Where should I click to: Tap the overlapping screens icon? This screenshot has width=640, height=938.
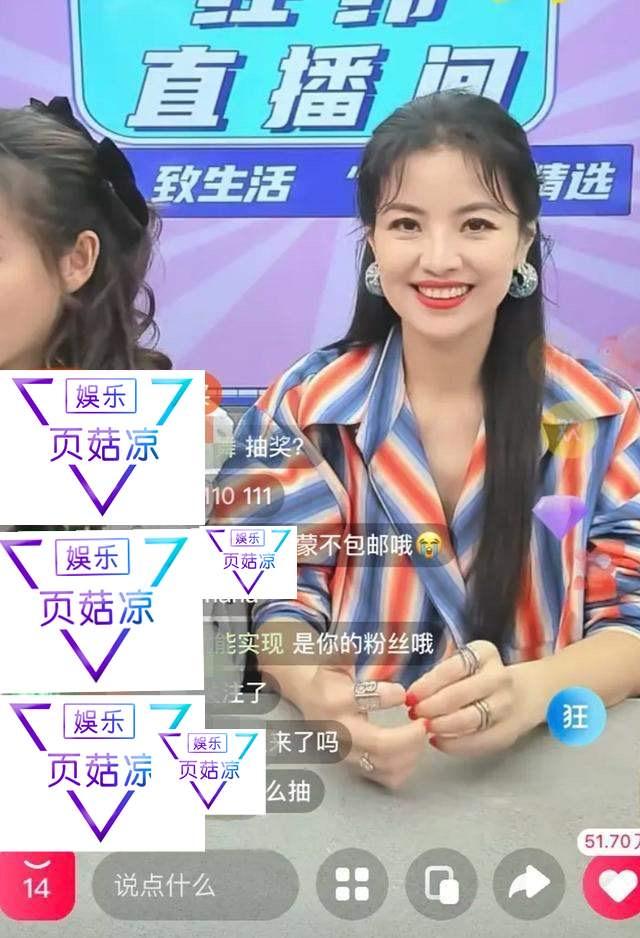pyautogui.click(x=441, y=885)
